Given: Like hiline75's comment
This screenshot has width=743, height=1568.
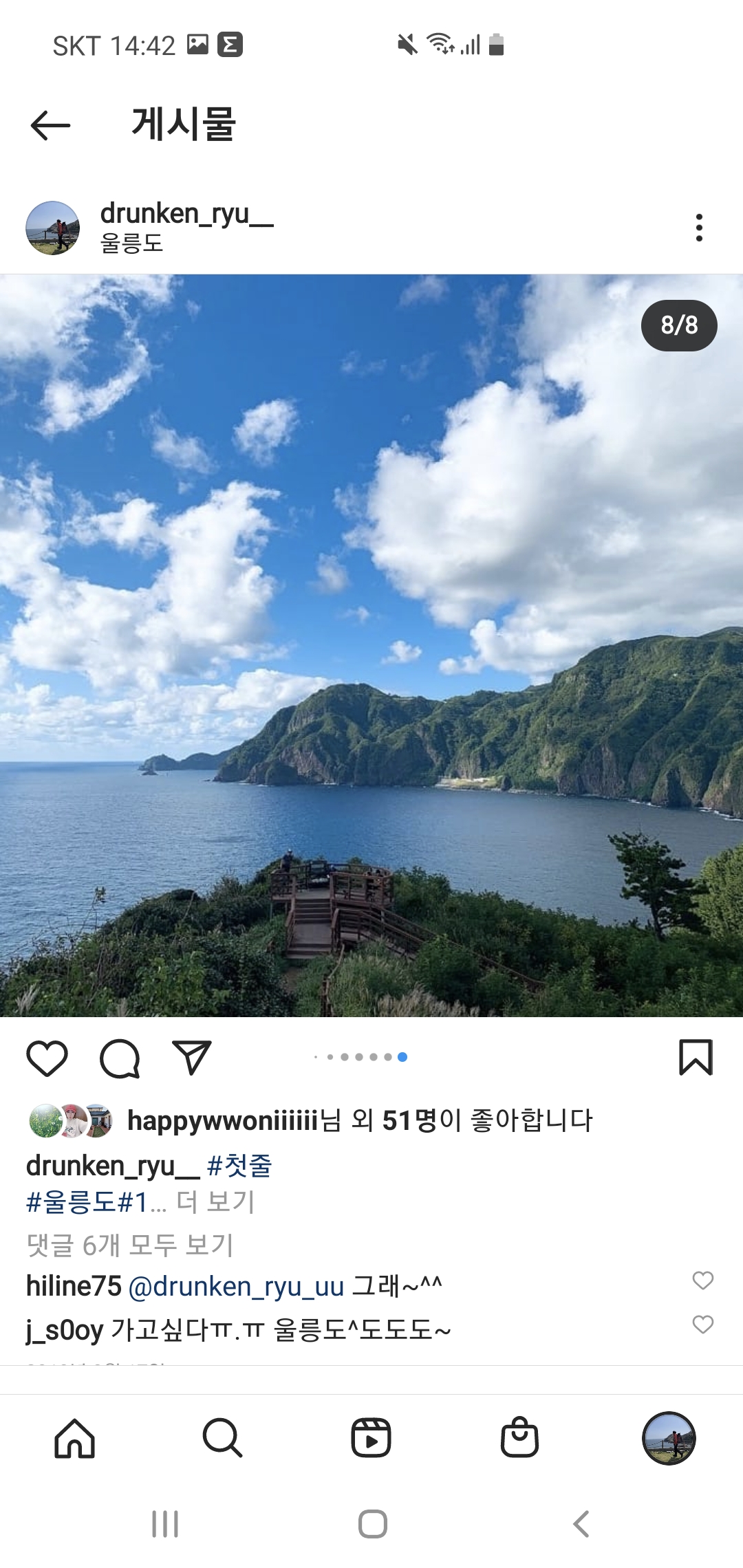Looking at the screenshot, I should click(702, 1280).
